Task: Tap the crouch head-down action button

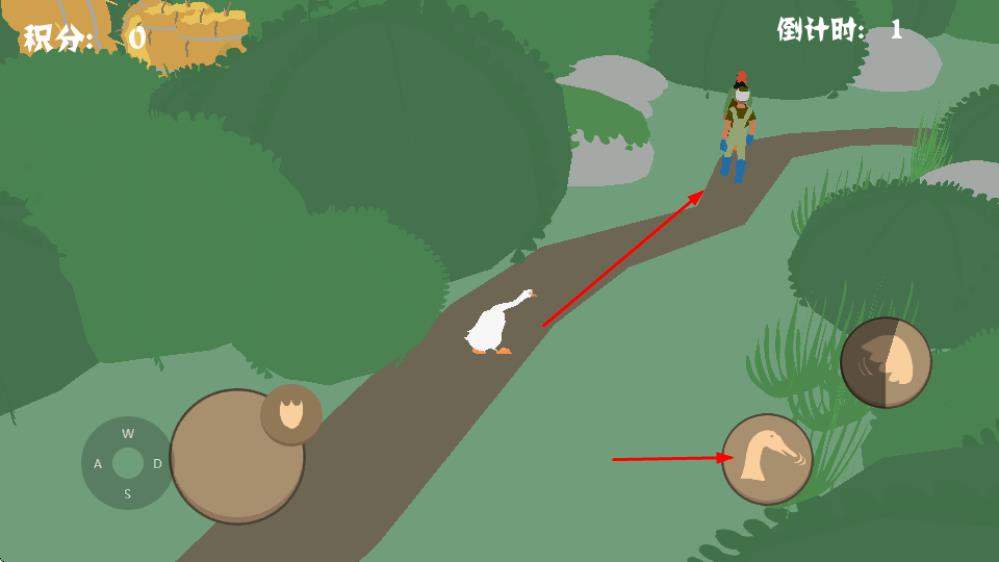Action: point(885,362)
